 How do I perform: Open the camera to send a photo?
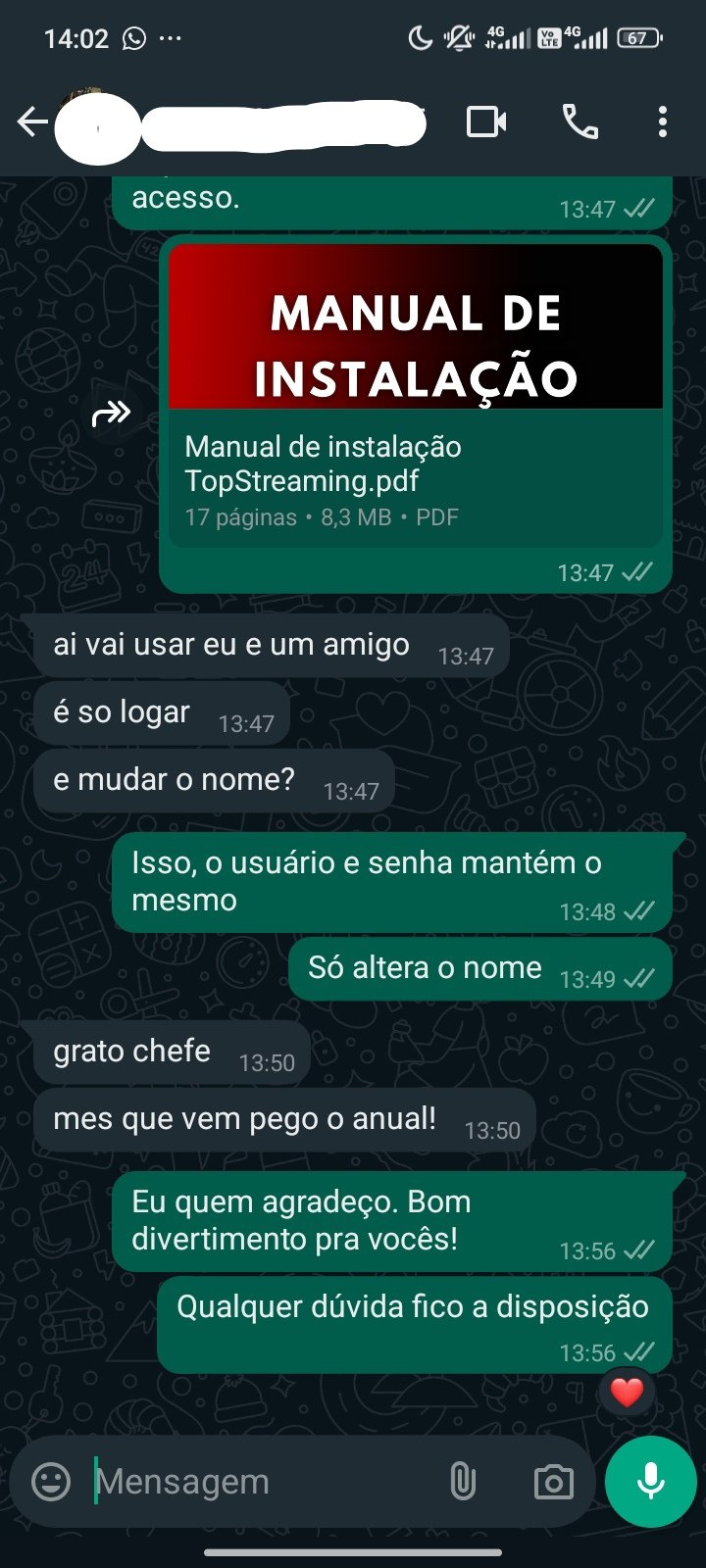pyautogui.click(x=553, y=1482)
